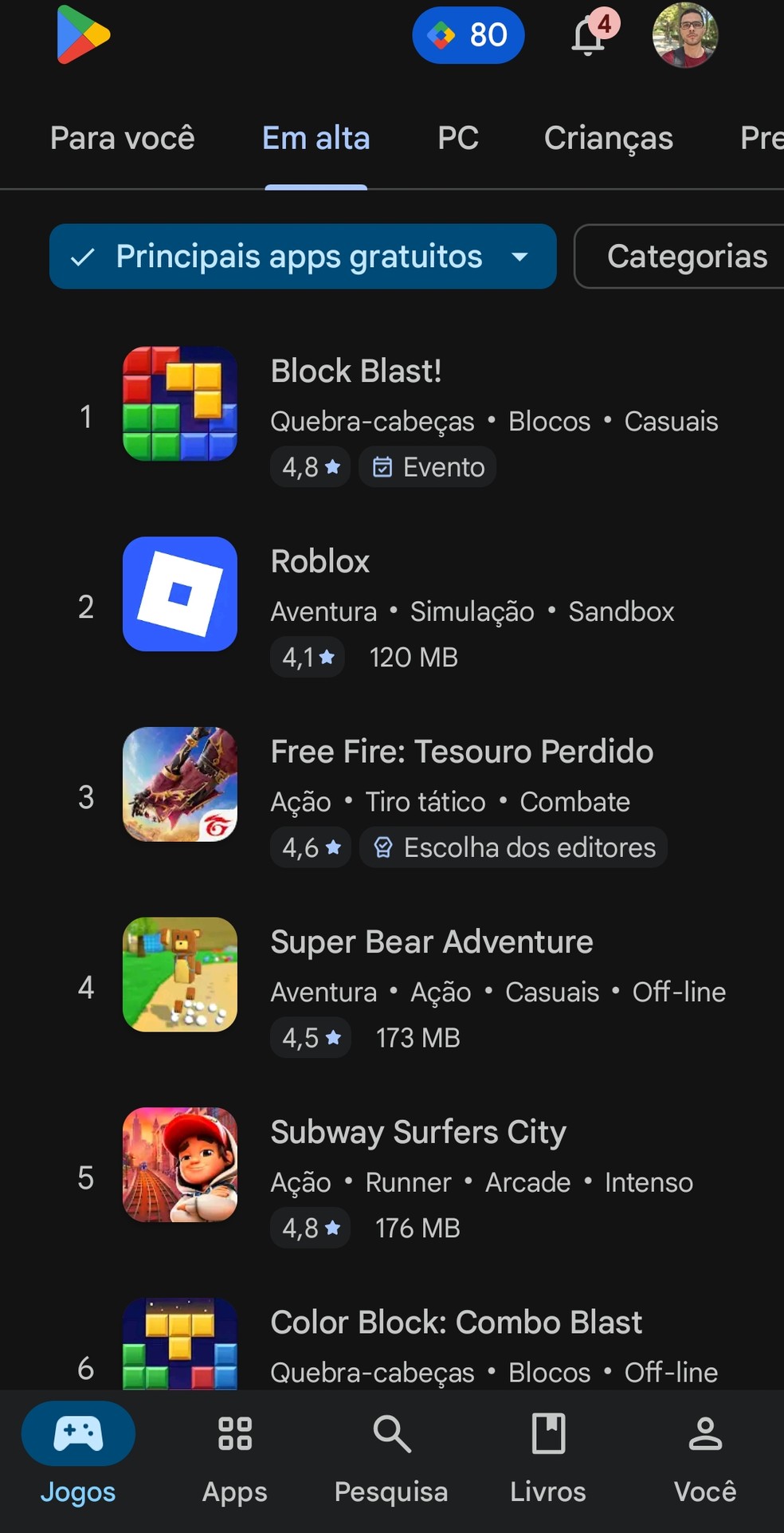This screenshot has height=1533, width=784.
Task: Open the Play Points badge showing 80
Action: pos(468,35)
